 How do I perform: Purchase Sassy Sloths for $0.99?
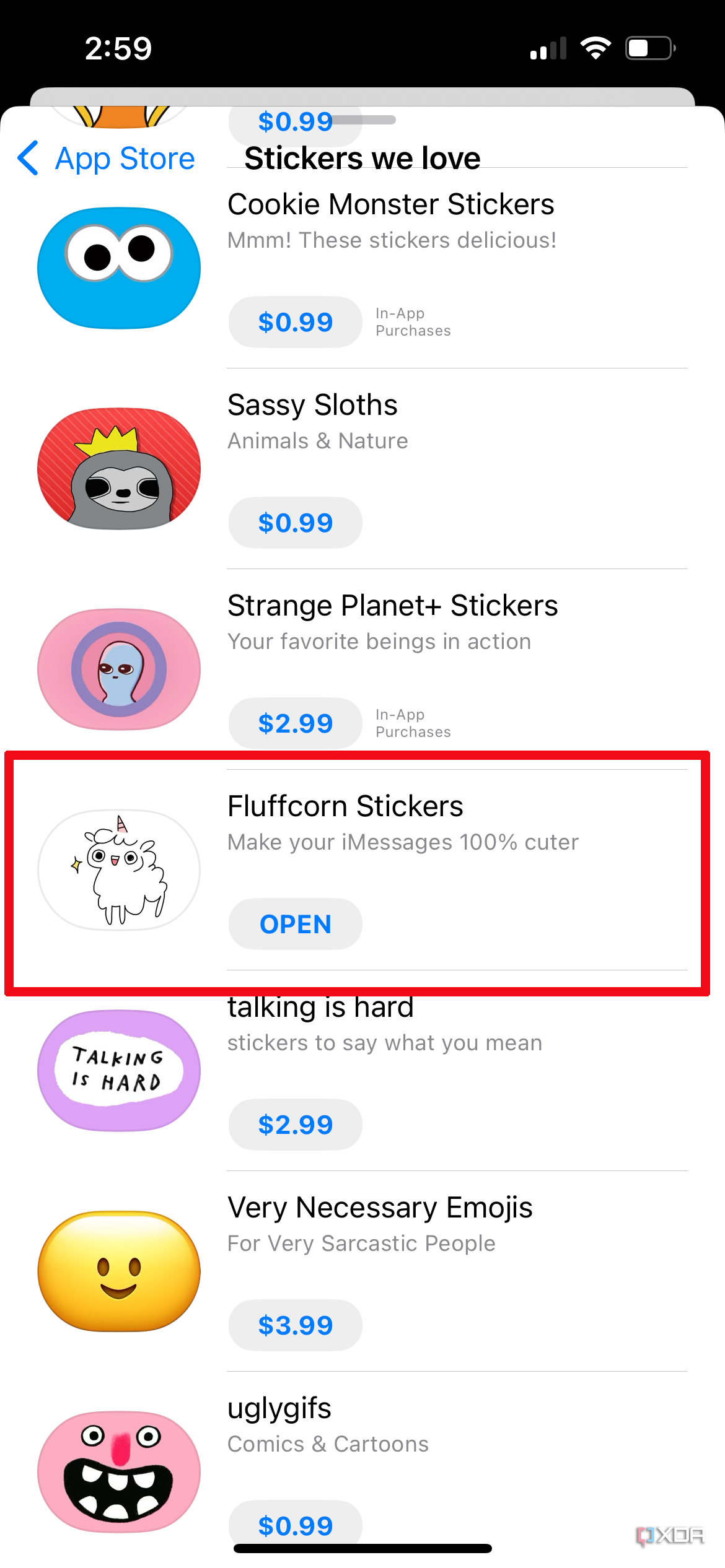(x=295, y=523)
